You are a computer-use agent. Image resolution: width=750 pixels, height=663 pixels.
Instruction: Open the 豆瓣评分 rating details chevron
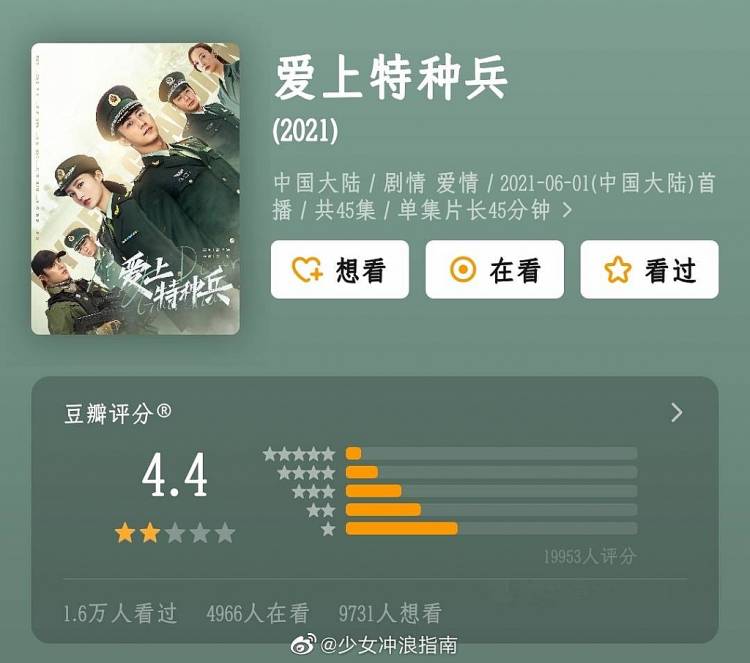click(677, 412)
